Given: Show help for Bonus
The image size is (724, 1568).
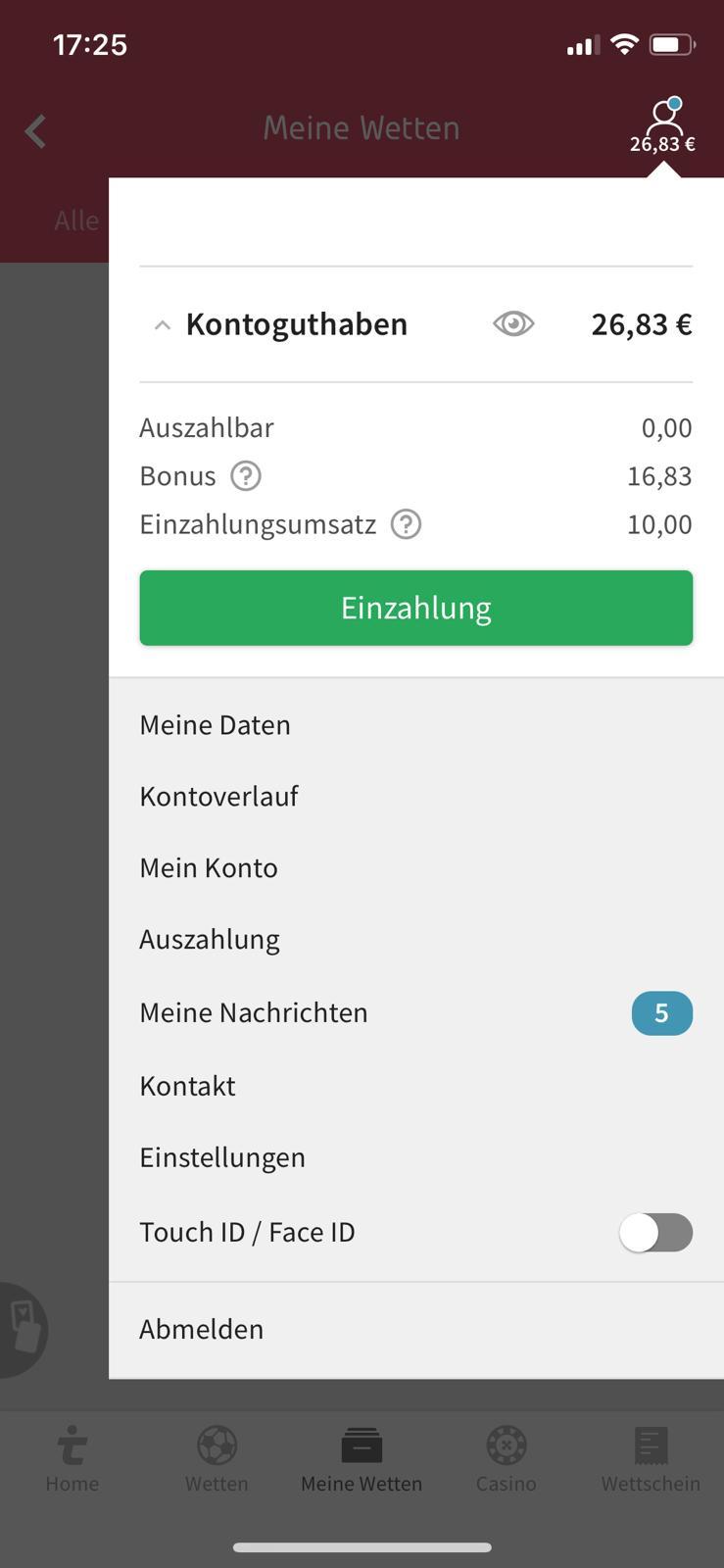Looking at the screenshot, I should [246, 476].
